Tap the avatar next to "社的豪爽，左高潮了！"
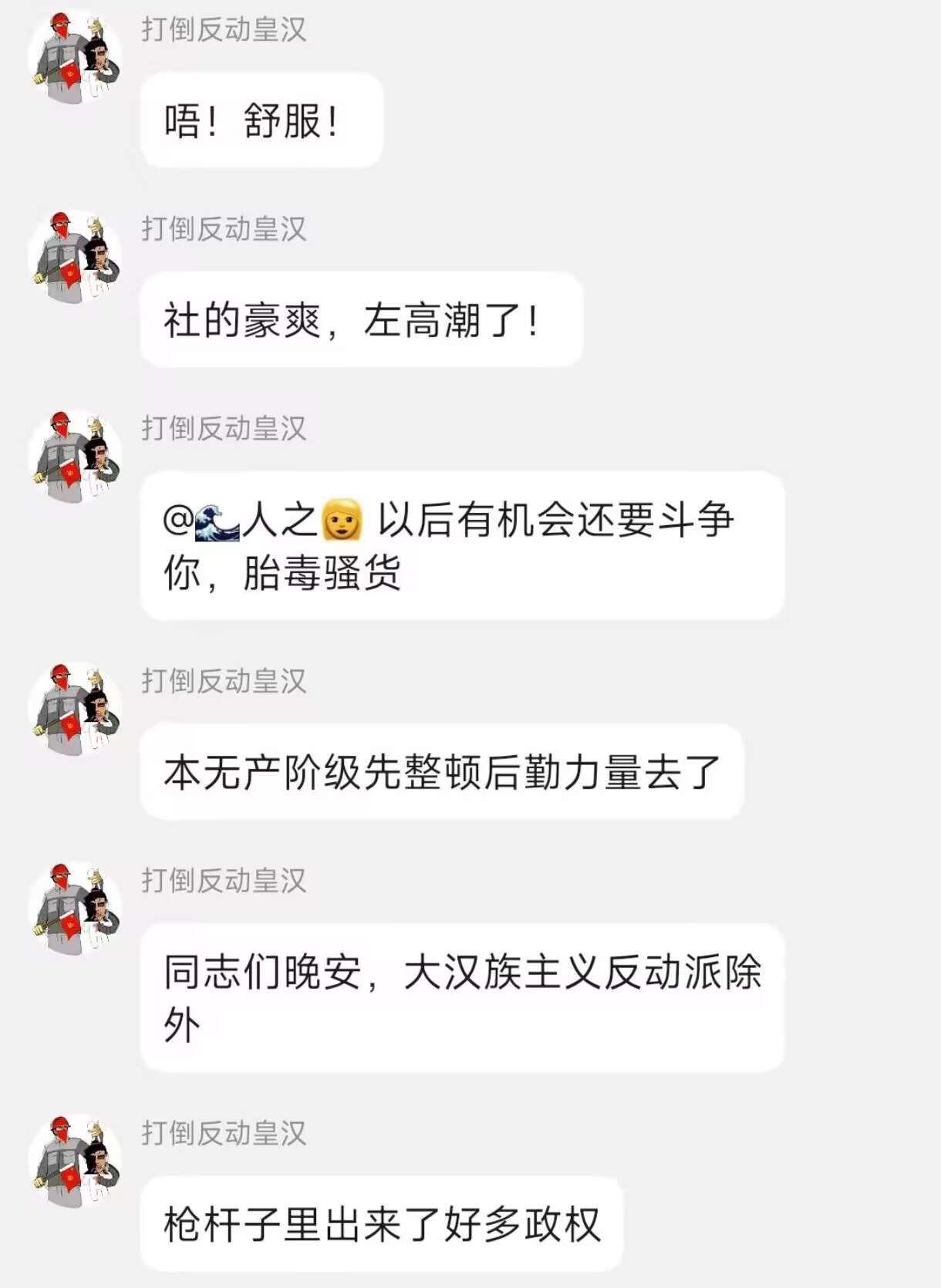Image resolution: width=941 pixels, height=1288 pixels. click(x=75, y=256)
